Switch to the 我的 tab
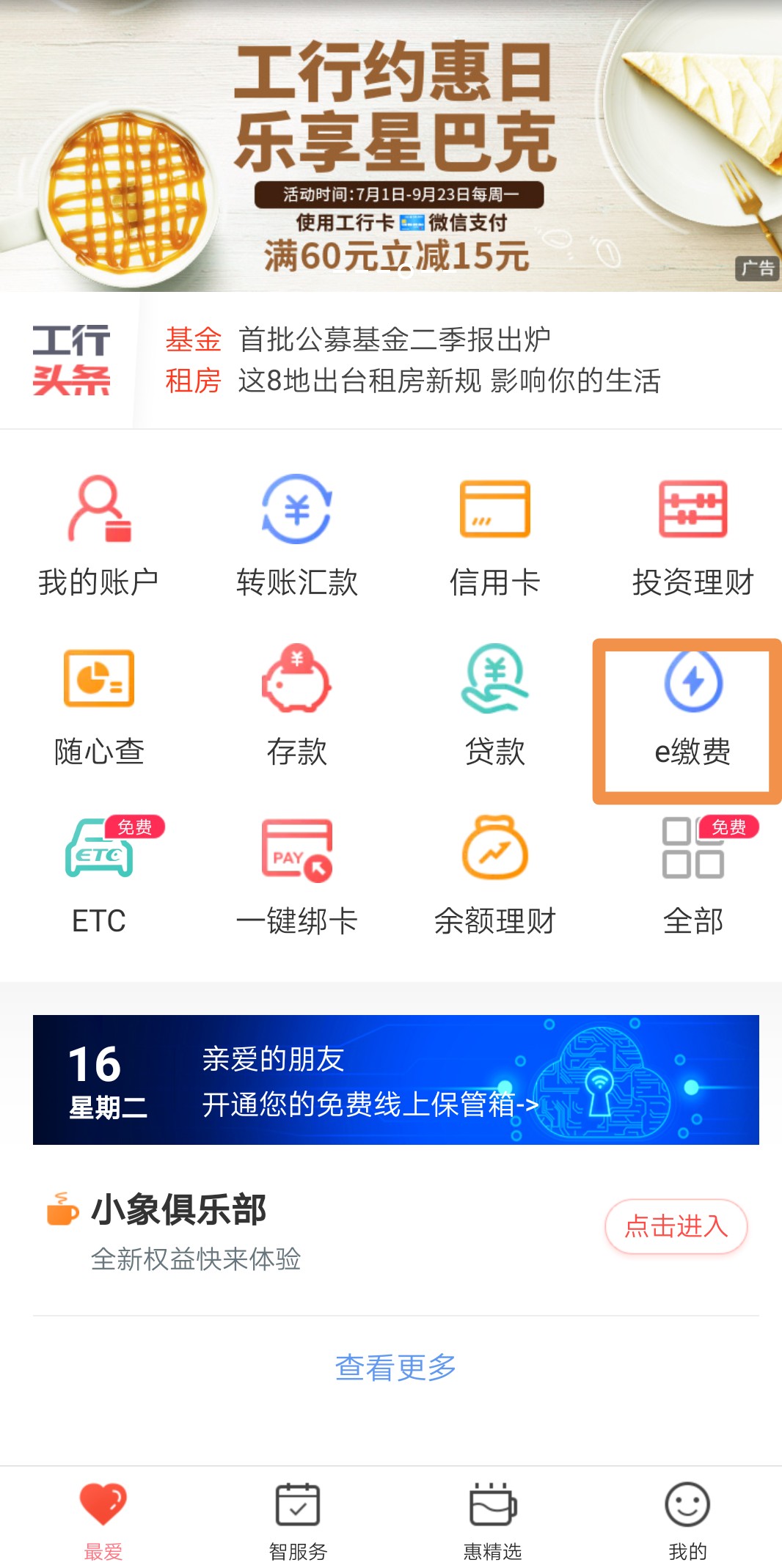The width and height of the screenshot is (782, 1568). click(x=687, y=1520)
